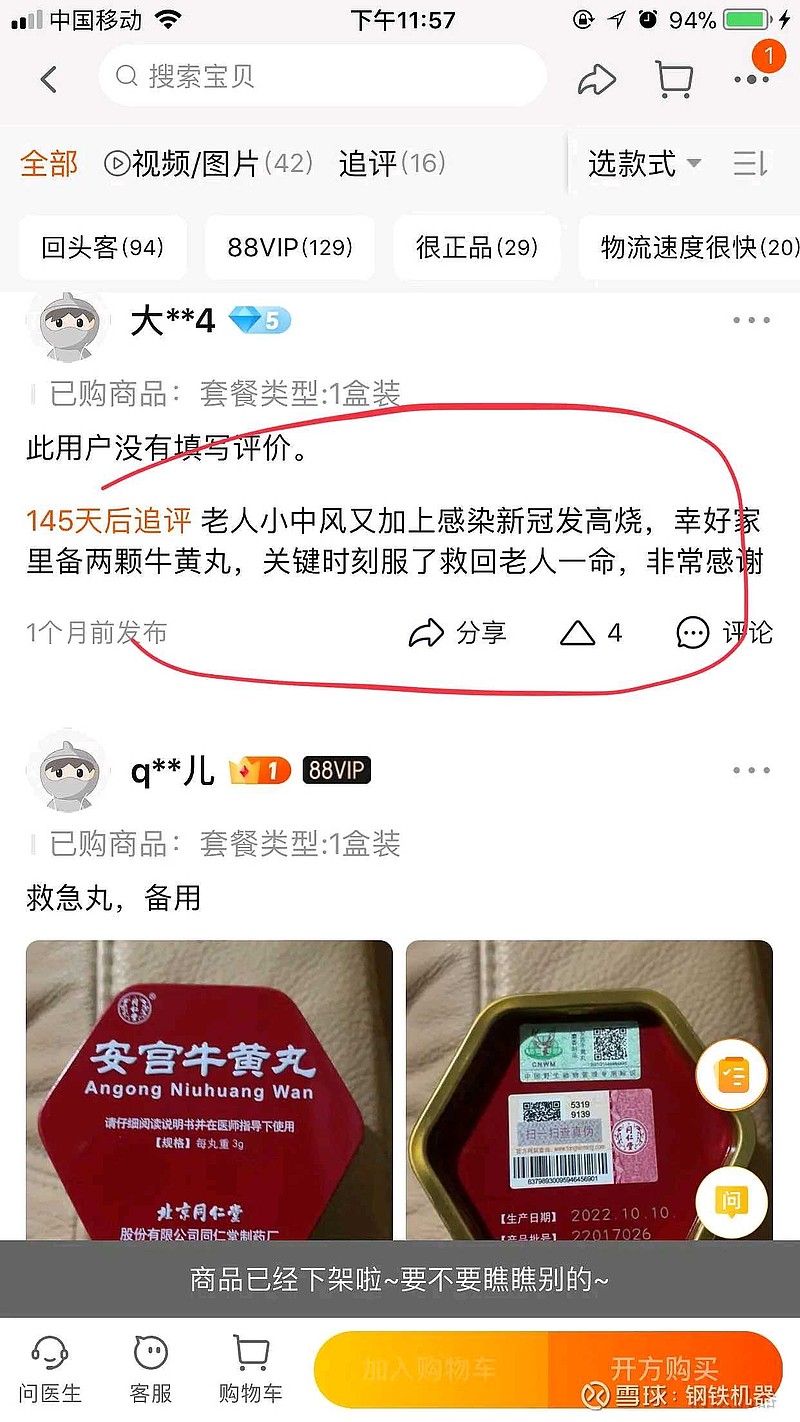Tap 问医生 to consult a doctor
This screenshot has height=1422, width=800.
click(50, 1368)
